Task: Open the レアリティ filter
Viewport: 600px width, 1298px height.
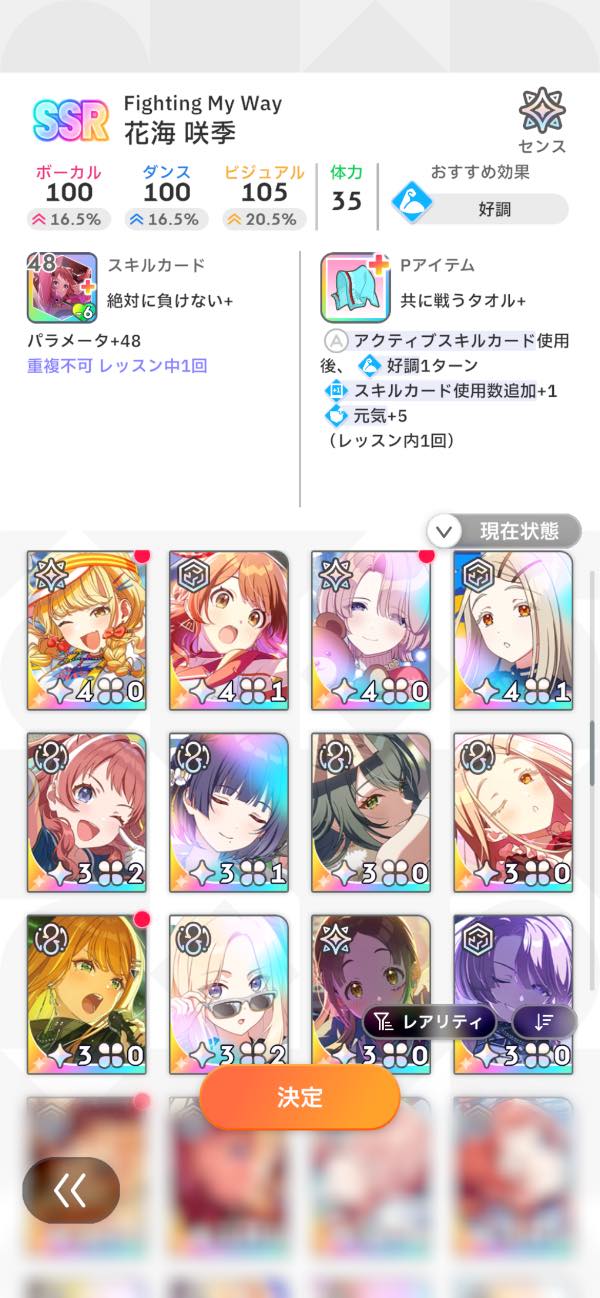Action: (x=429, y=1021)
